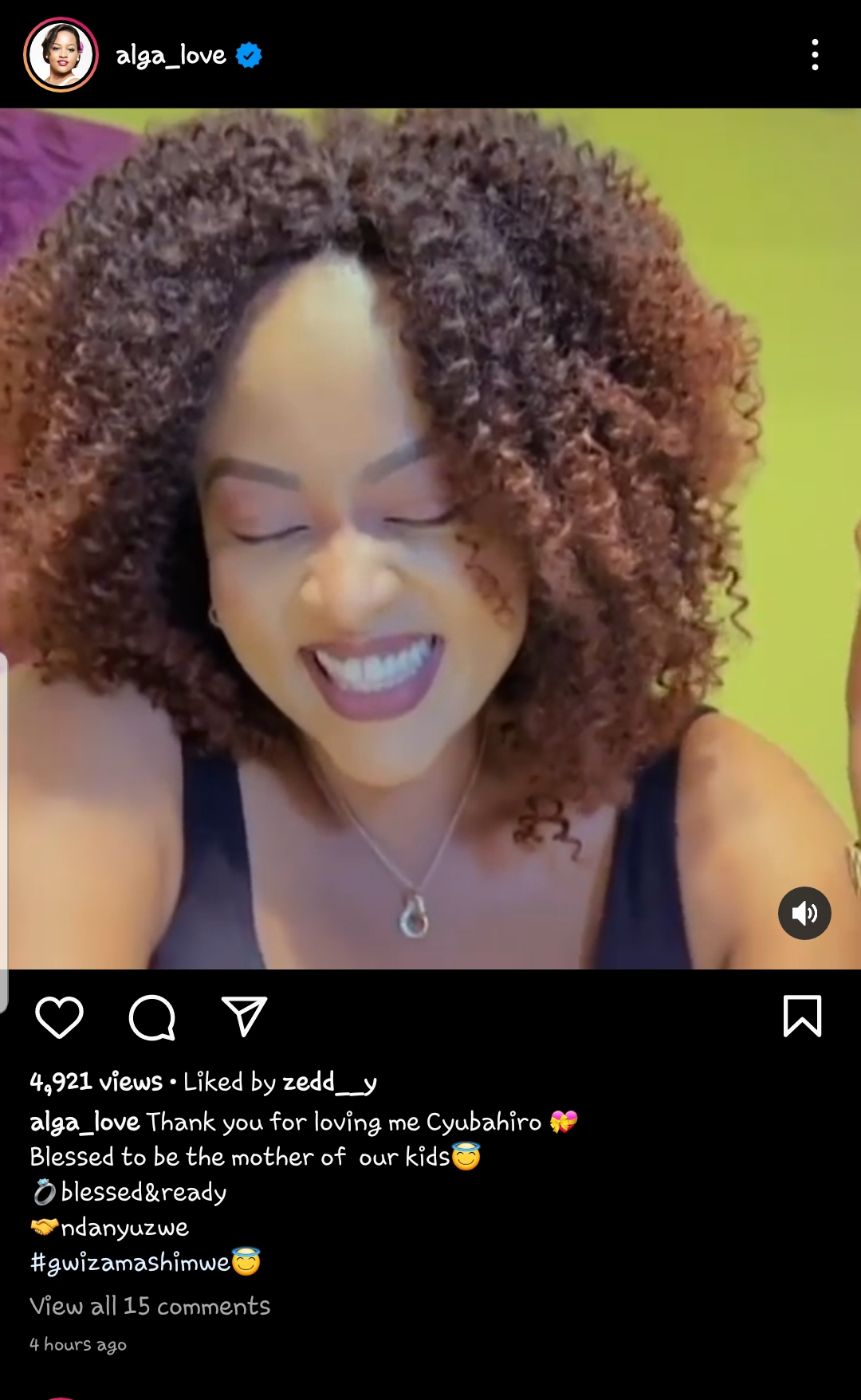Open the #gwizamashimwe hashtag
861x1400 pixels.
(x=130, y=1262)
